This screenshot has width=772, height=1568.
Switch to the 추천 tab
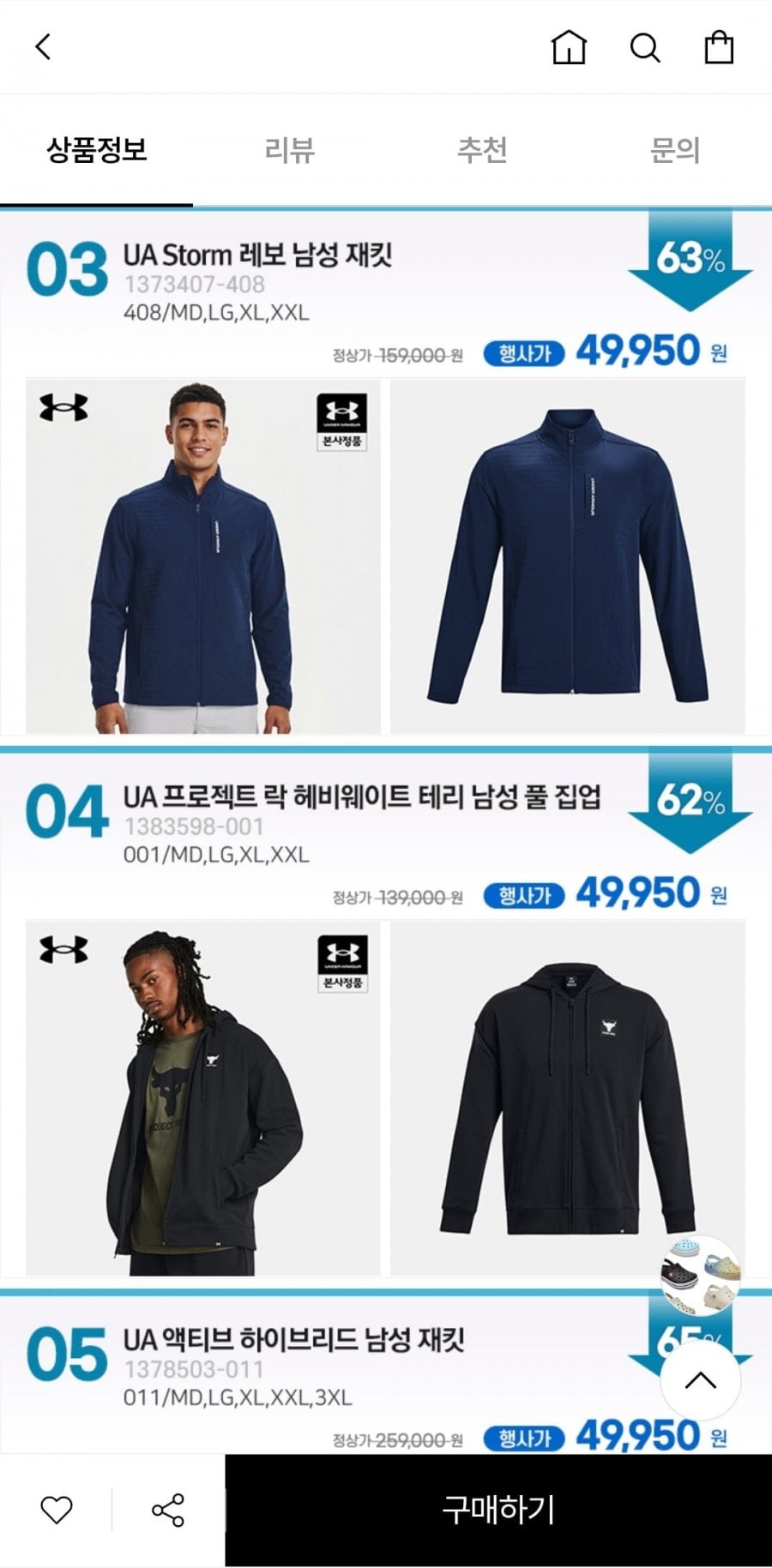coord(482,150)
